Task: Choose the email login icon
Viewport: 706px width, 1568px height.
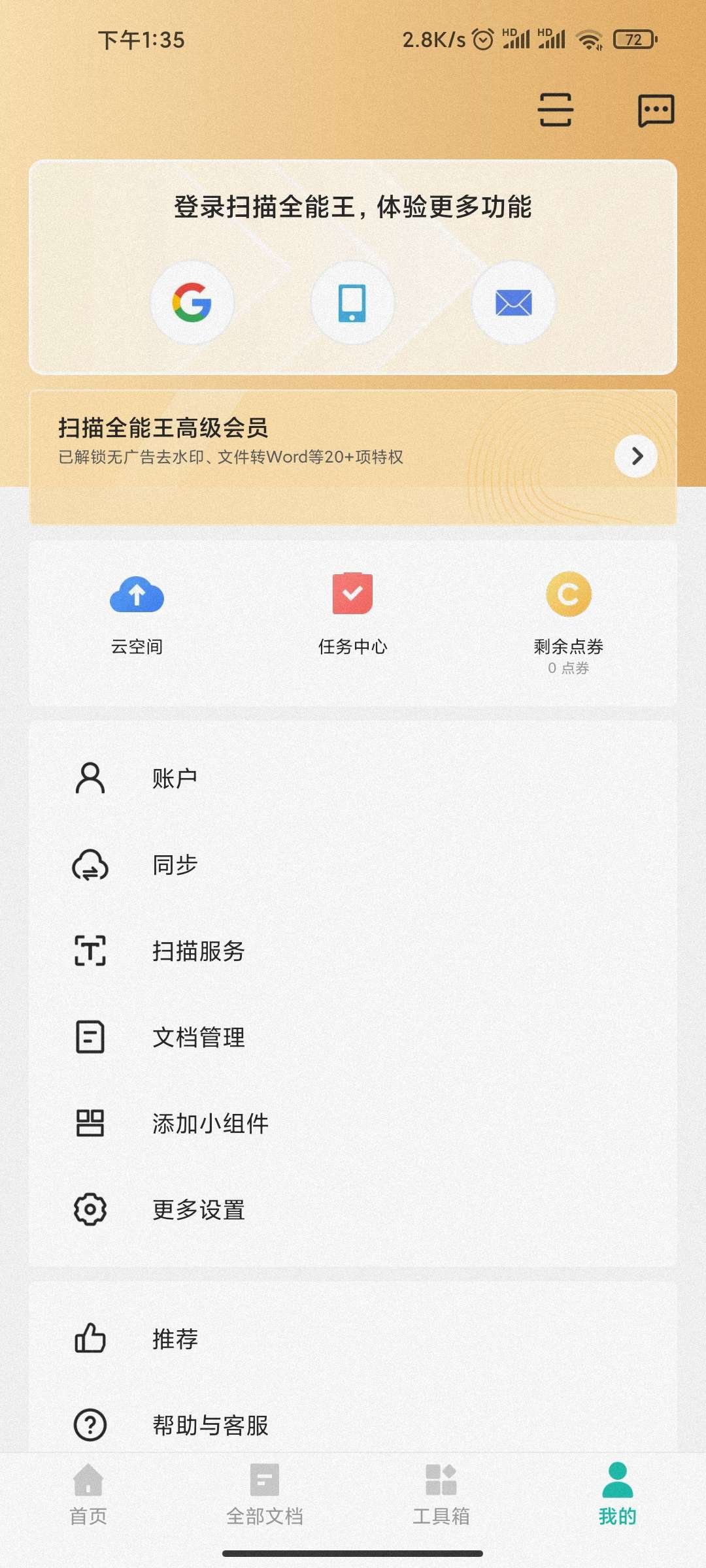Action: [513, 302]
